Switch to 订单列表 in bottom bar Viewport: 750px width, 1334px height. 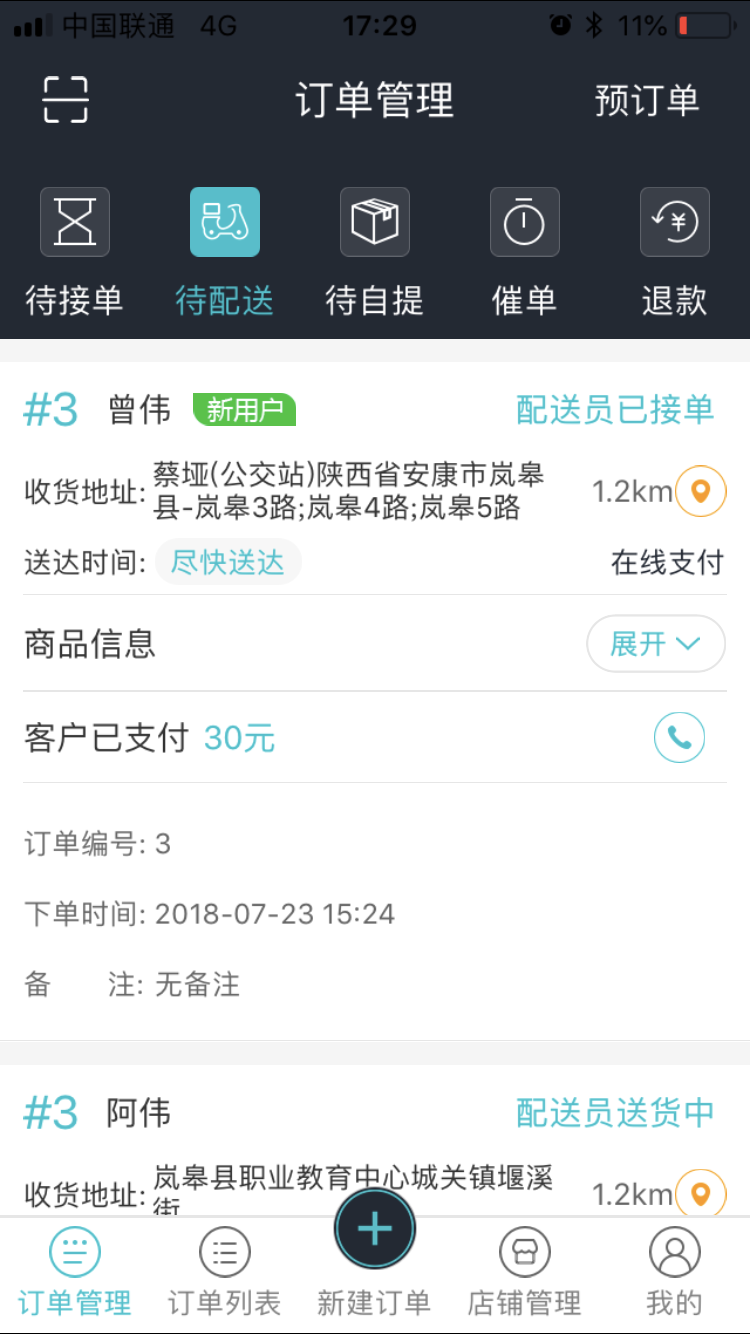point(224,1272)
